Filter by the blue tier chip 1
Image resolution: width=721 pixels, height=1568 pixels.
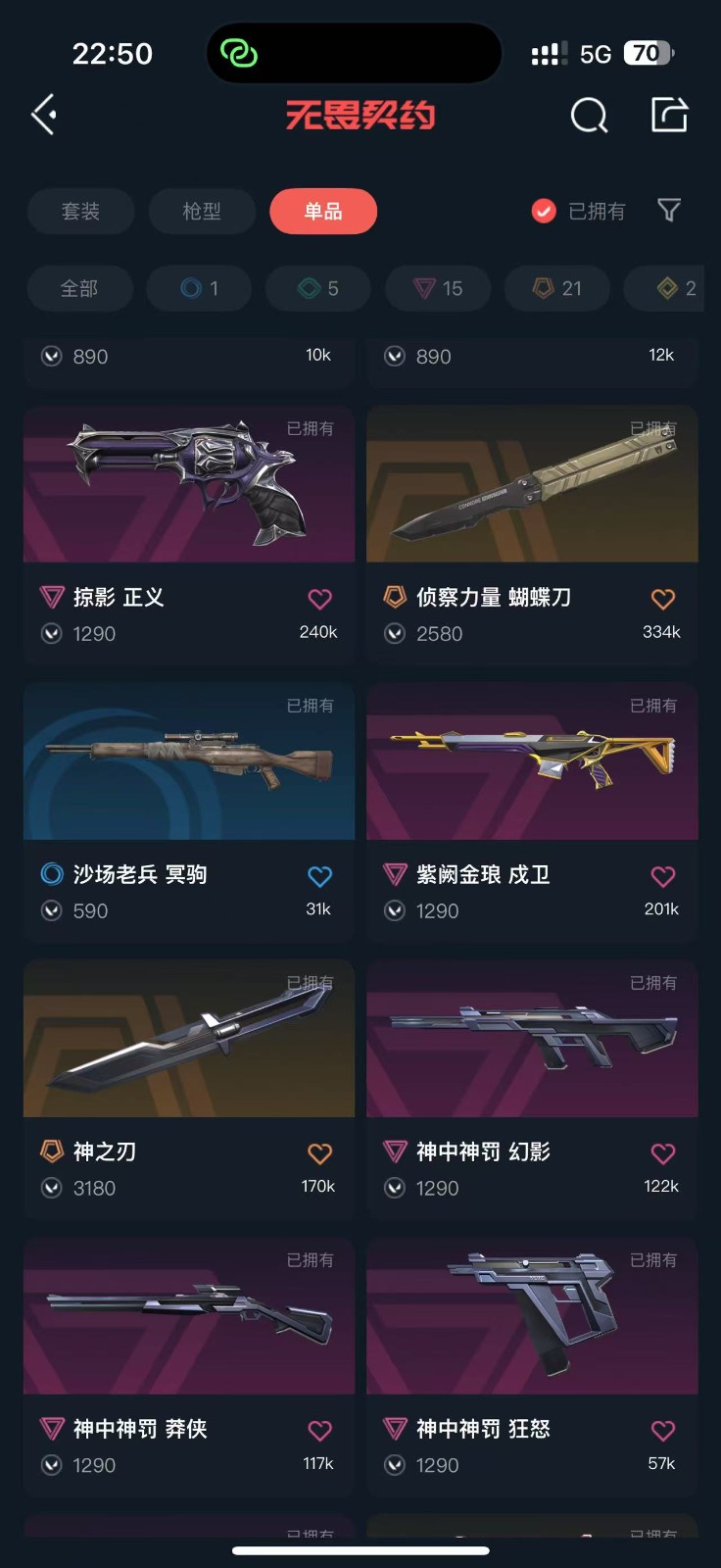pos(199,288)
